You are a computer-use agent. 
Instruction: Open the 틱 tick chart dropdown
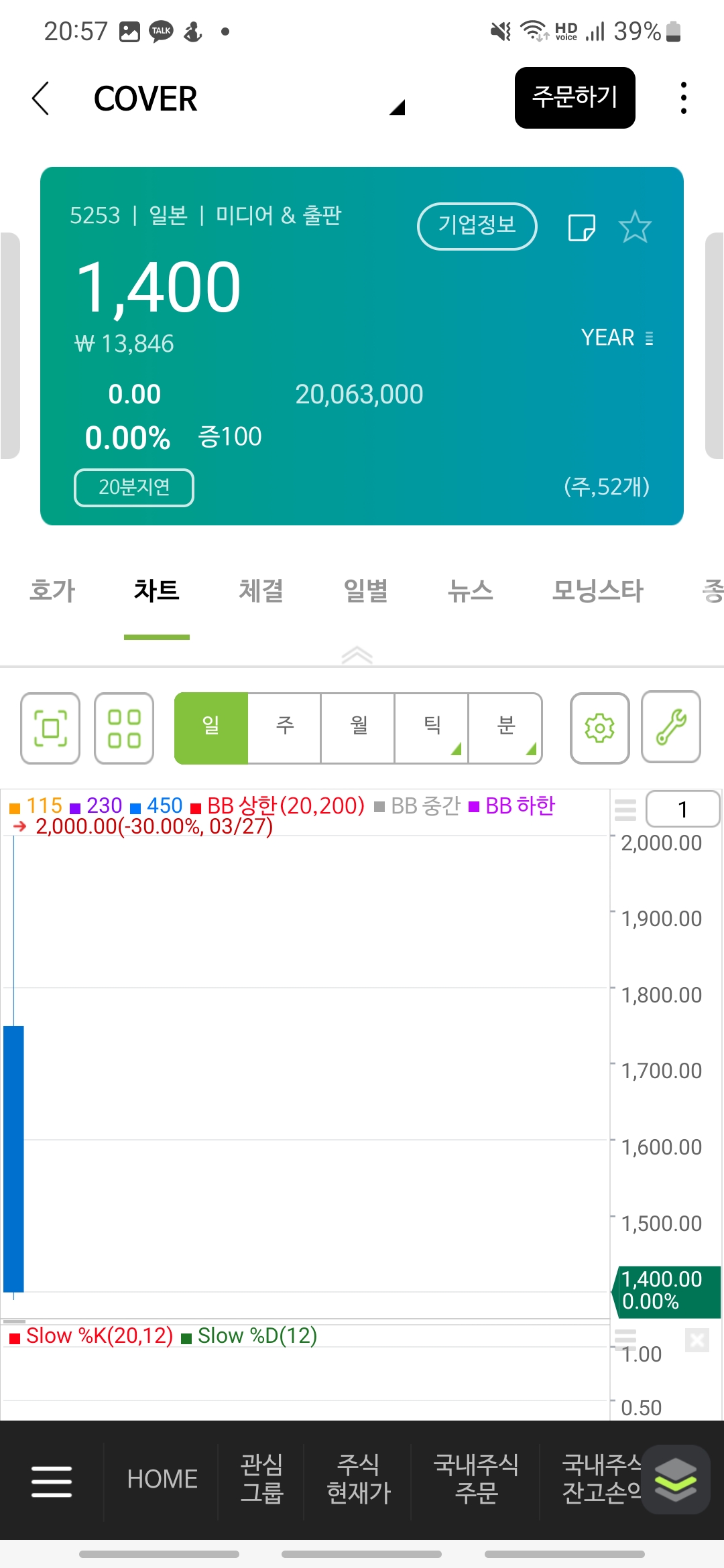432,728
